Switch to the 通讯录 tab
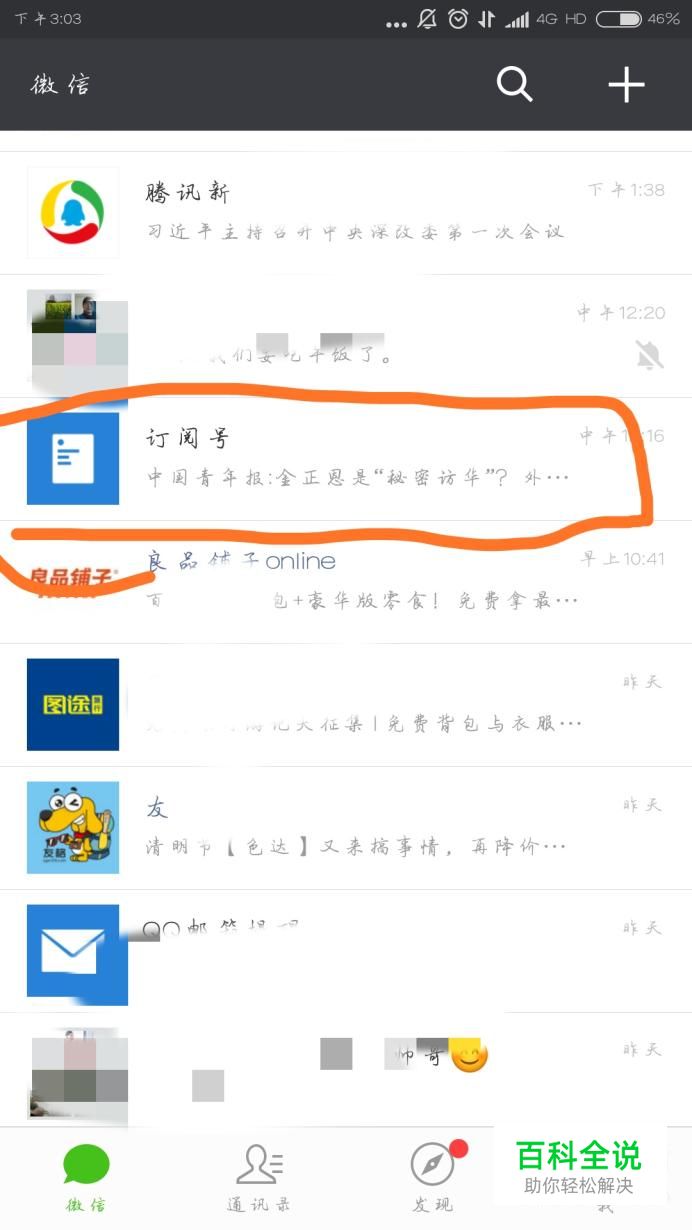This screenshot has width=692, height=1230. tap(259, 1178)
